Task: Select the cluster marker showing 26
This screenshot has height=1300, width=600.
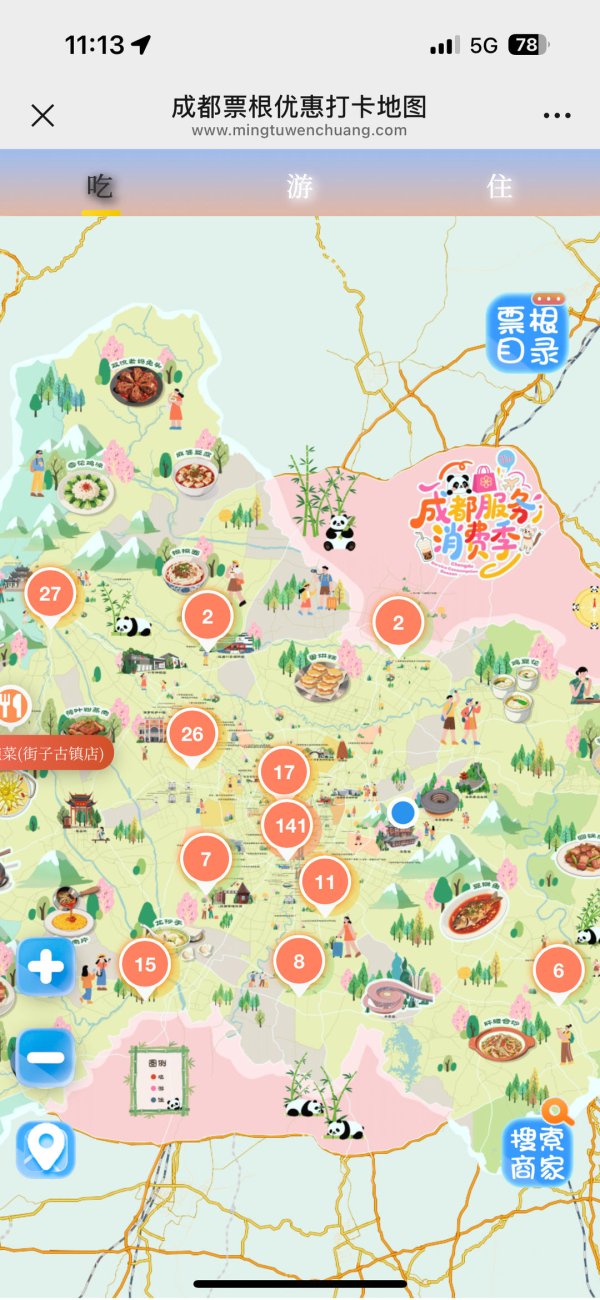Action: [x=192, y=735]
